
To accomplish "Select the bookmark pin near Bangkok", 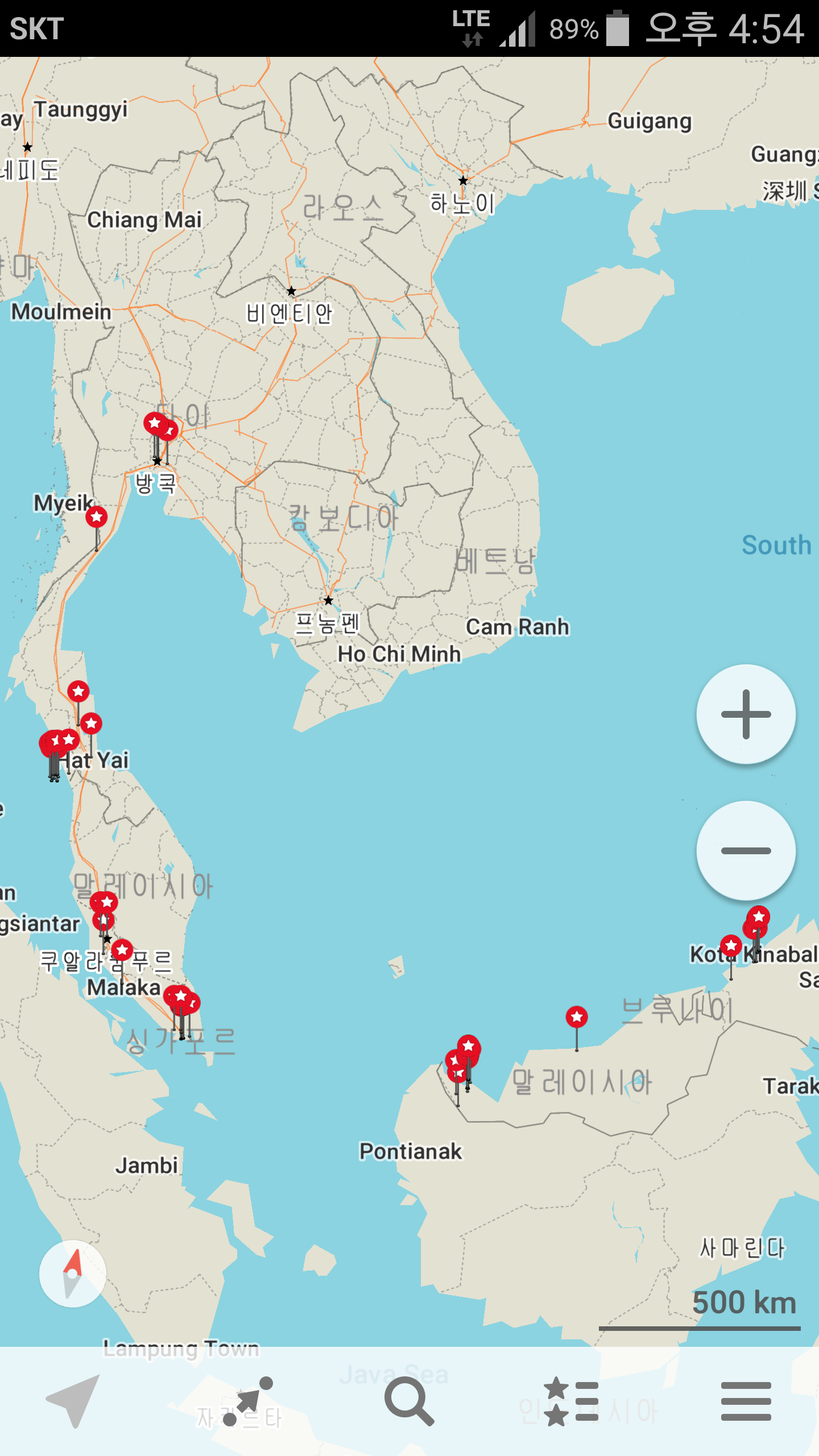I will tap(155, 424).
